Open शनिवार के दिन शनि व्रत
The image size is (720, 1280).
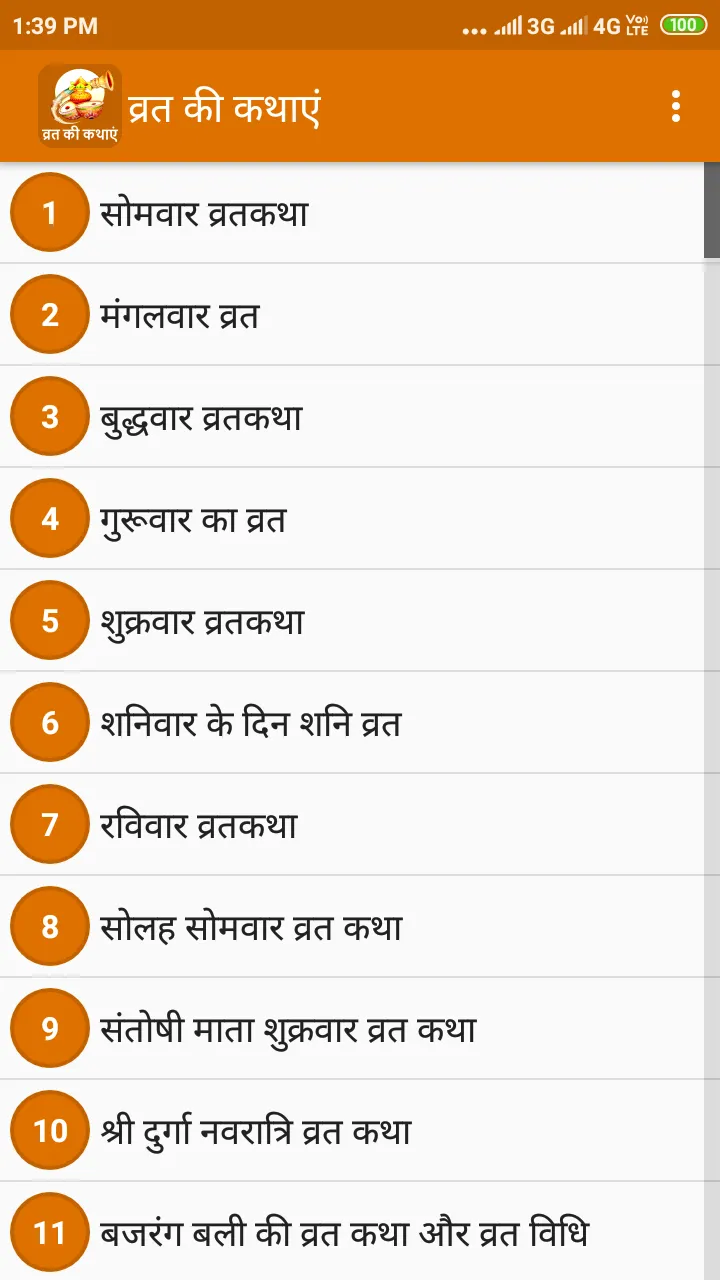coord(352,723)
